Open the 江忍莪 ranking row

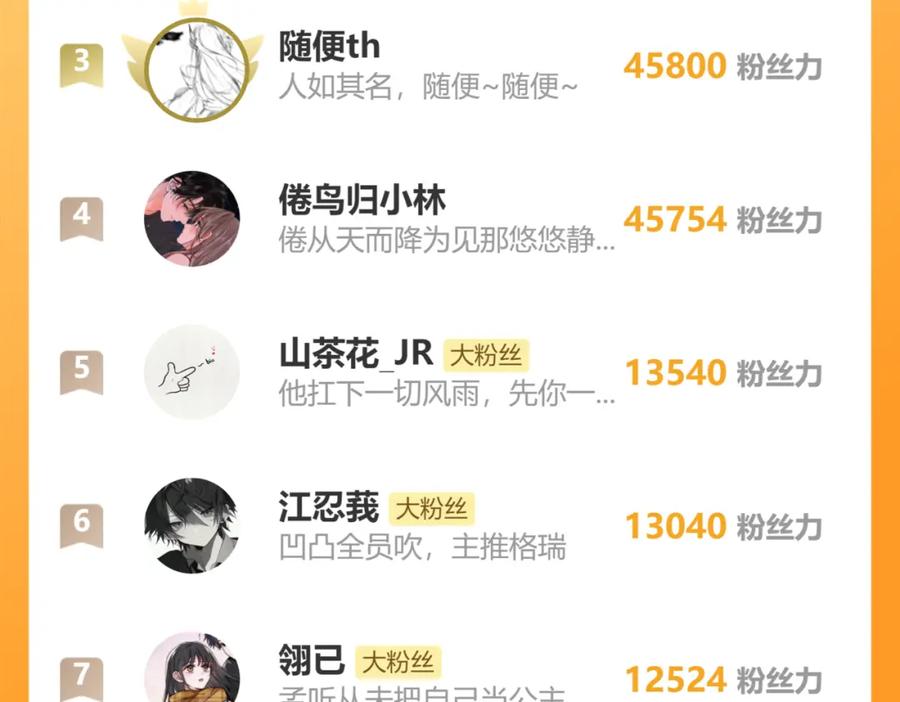tap(449, 526)
